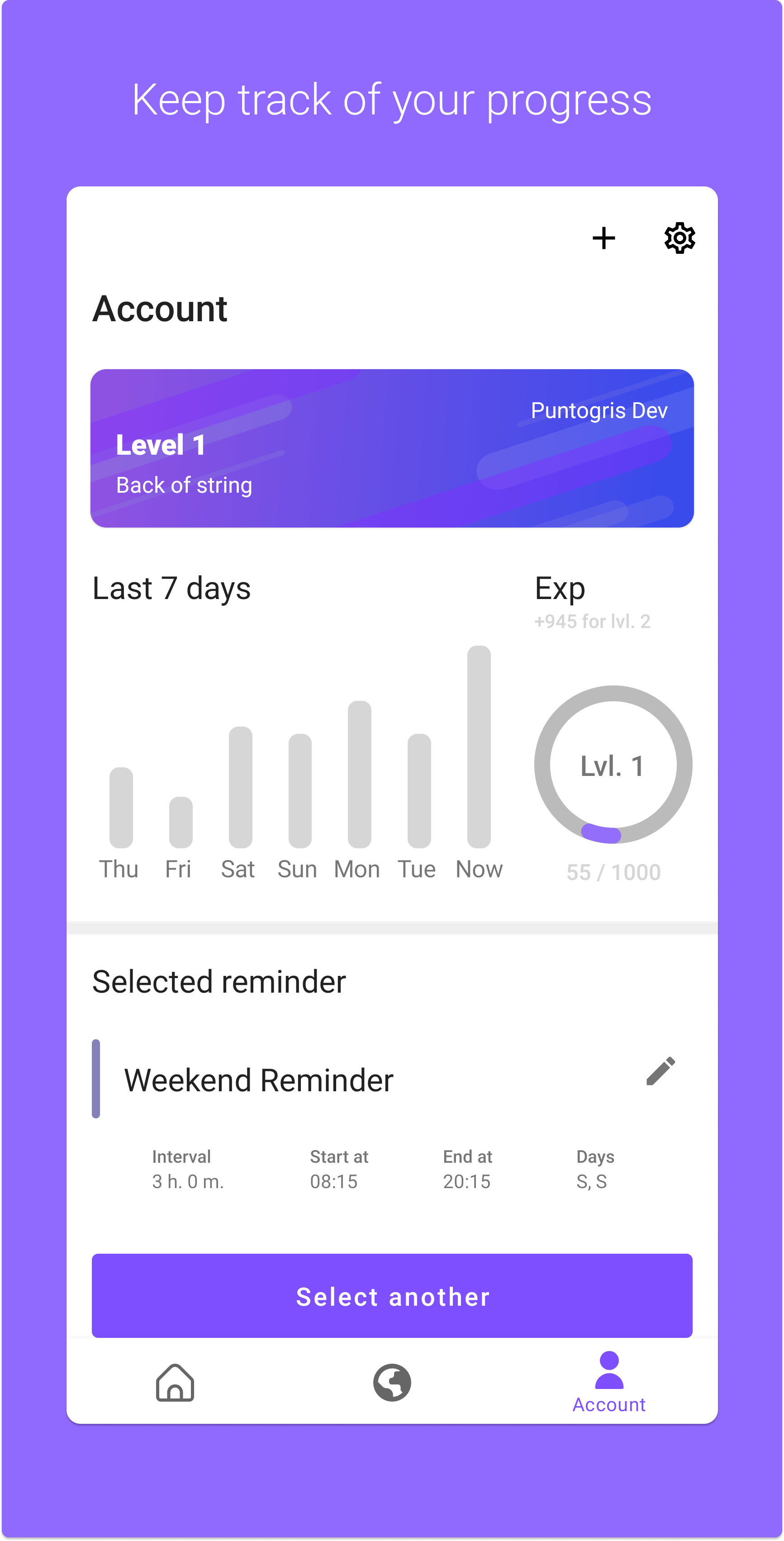
Task: Switch to the home tab
Action: coord(175,1383)
